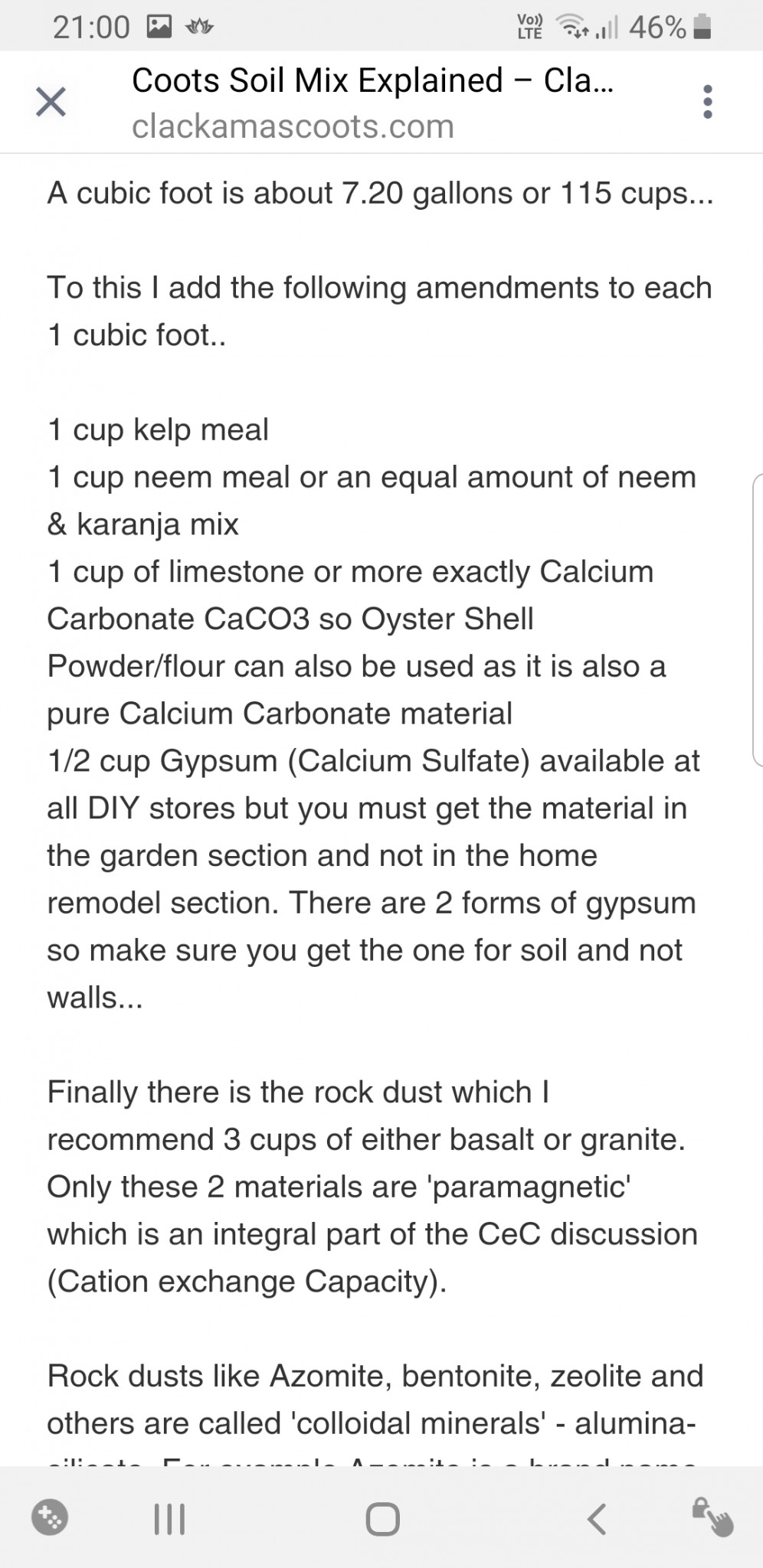Pull out the edge panel handle
763x1568 pixels.
point(757,620)
